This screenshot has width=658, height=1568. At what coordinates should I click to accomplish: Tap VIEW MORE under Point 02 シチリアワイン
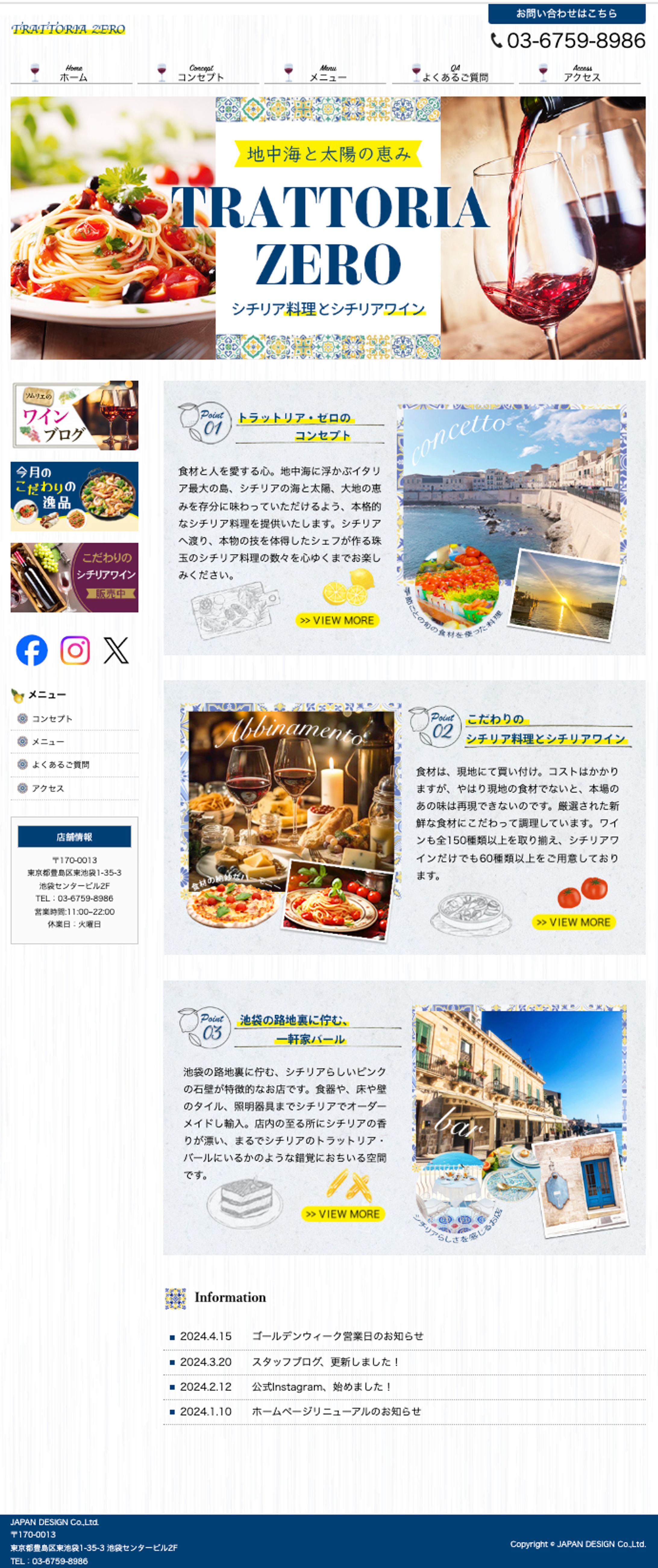click(573, 922)
